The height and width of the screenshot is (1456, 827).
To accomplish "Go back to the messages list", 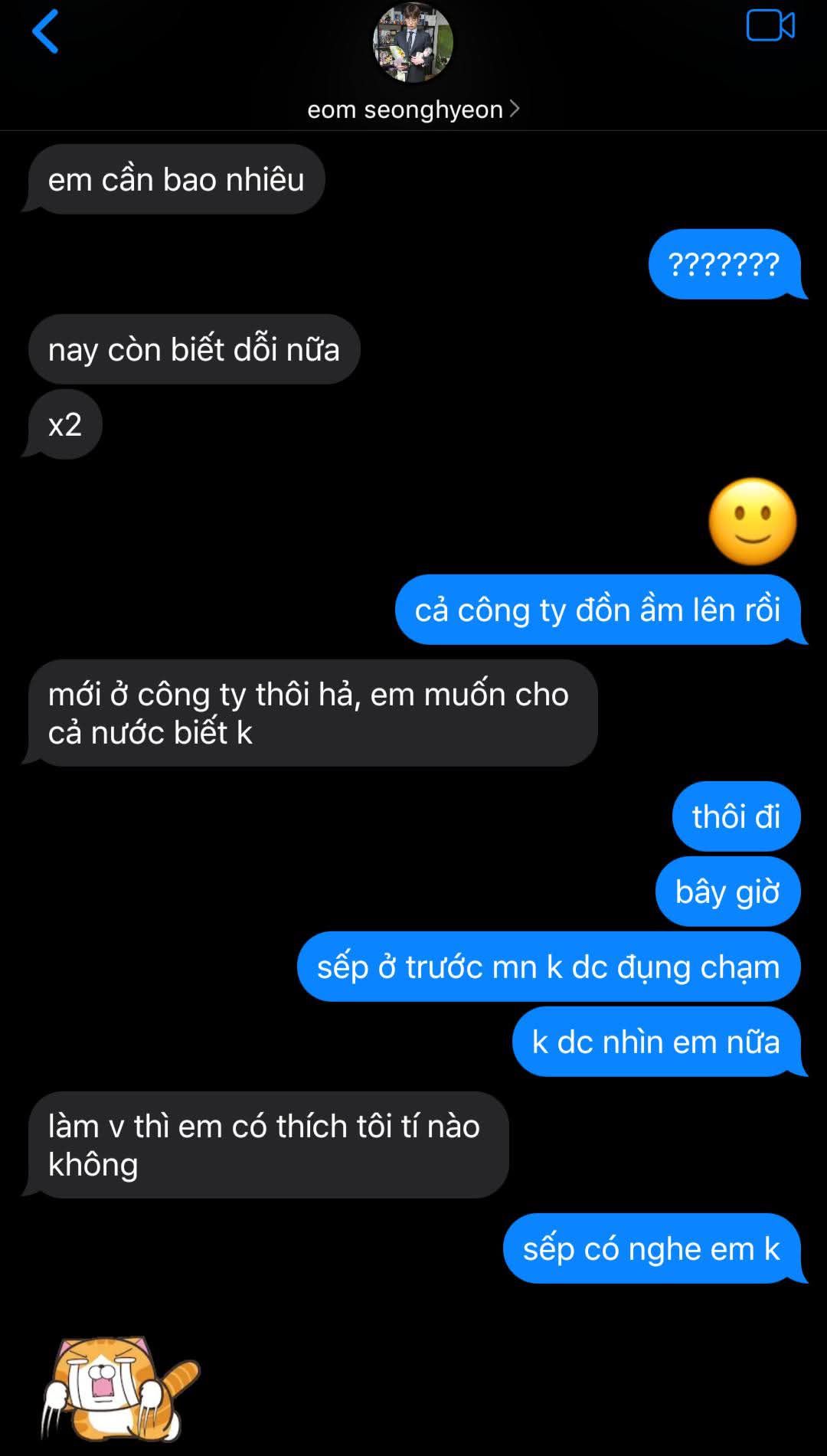I will pos(45,31).
